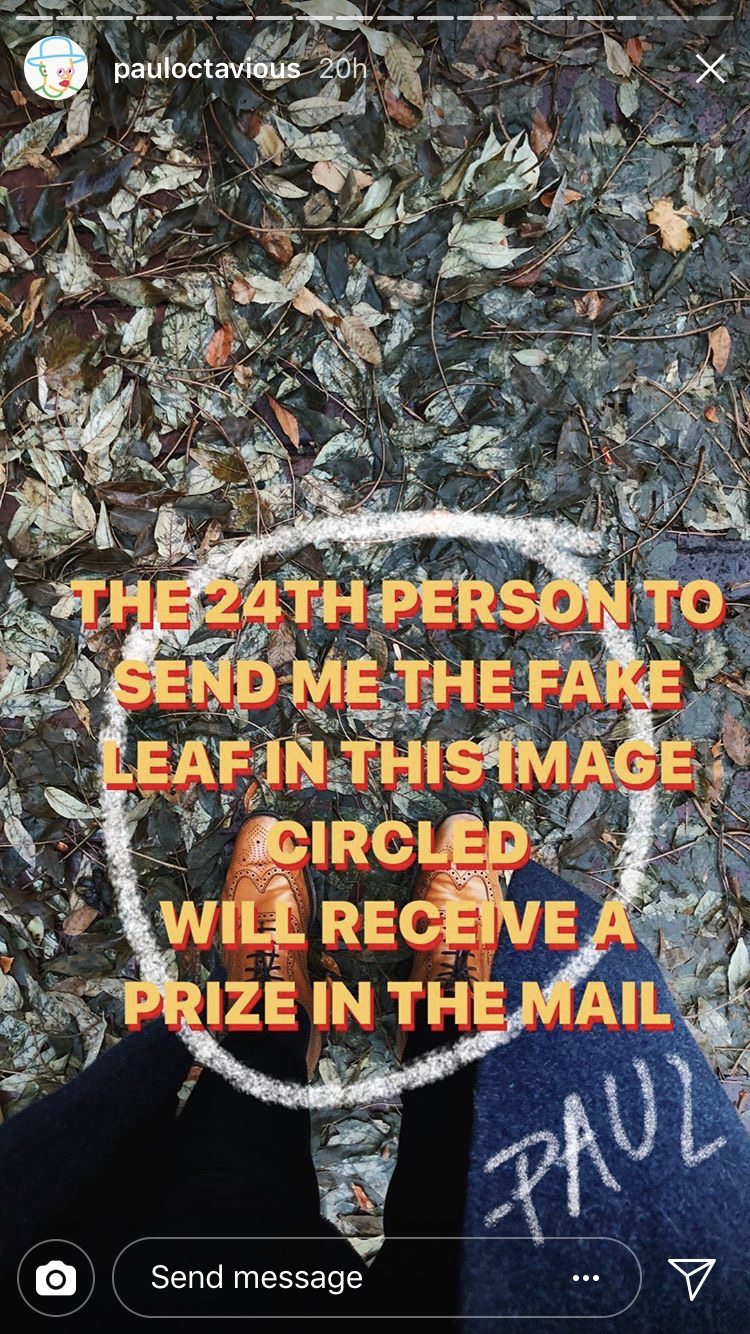Open pauloctavious profile picture

coord(55,68)
